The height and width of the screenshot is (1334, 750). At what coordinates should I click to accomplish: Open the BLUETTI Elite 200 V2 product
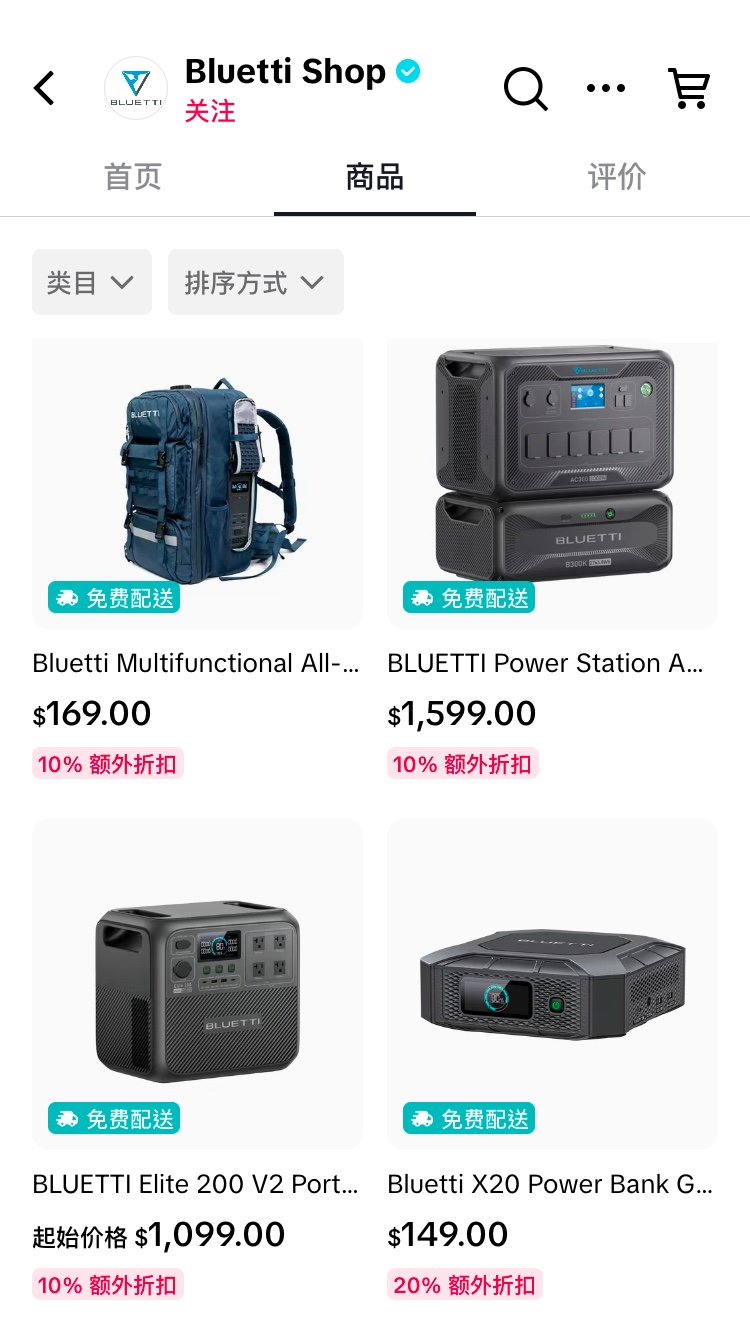pos(197,985)
